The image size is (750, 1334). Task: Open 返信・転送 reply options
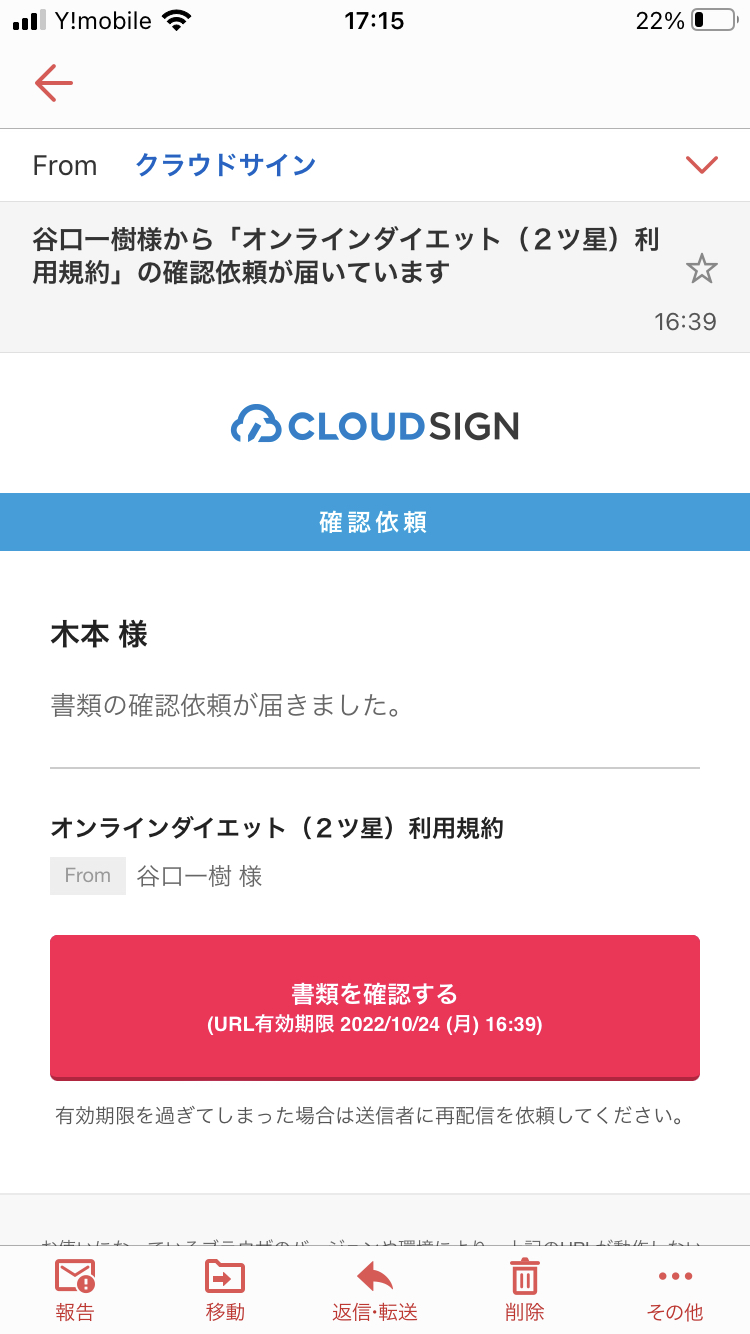tap(375, 1289)
